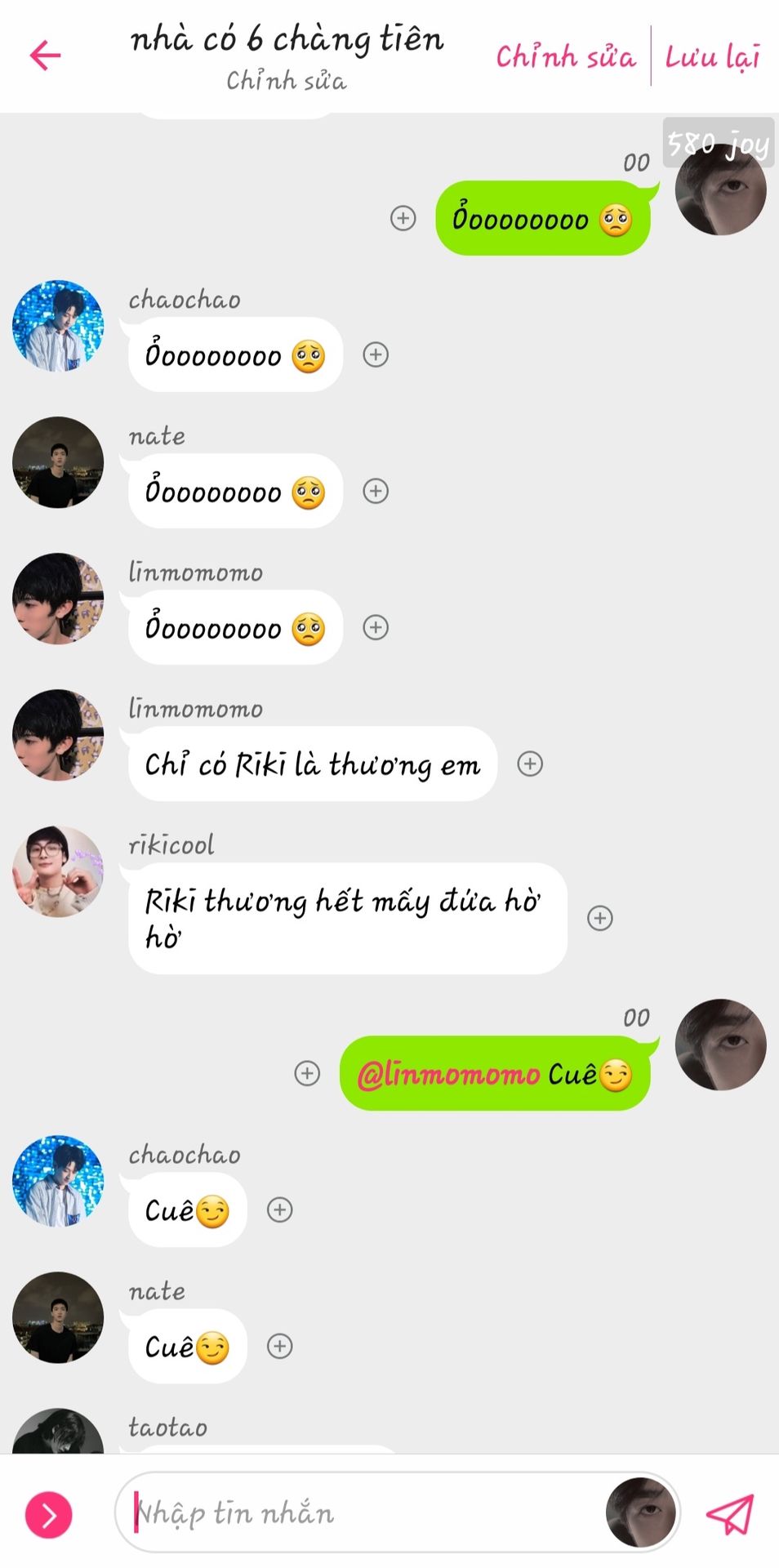Tap the '580 joy' badge

(719, 143)
